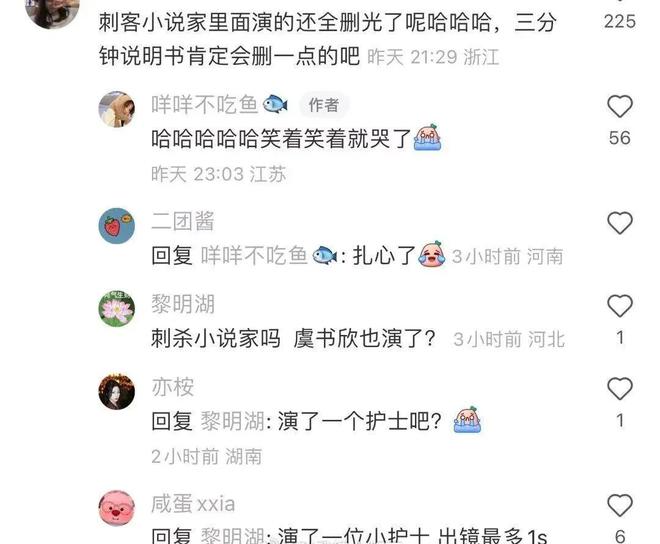
Task: Like 咸蛋xxia's reply comment
Action: (620, 505)
